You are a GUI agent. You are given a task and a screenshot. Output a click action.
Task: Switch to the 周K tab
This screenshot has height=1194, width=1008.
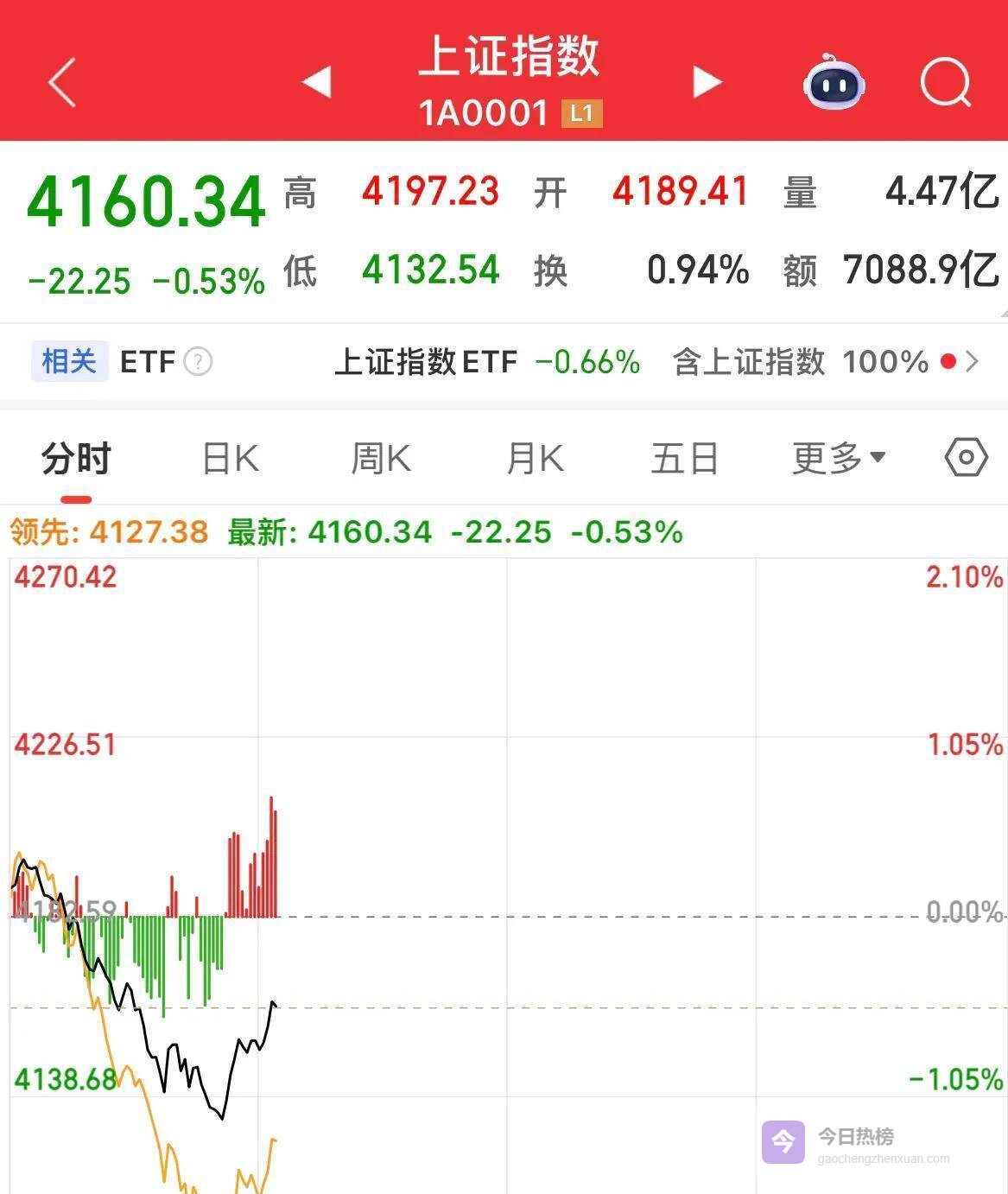point(381,458)
